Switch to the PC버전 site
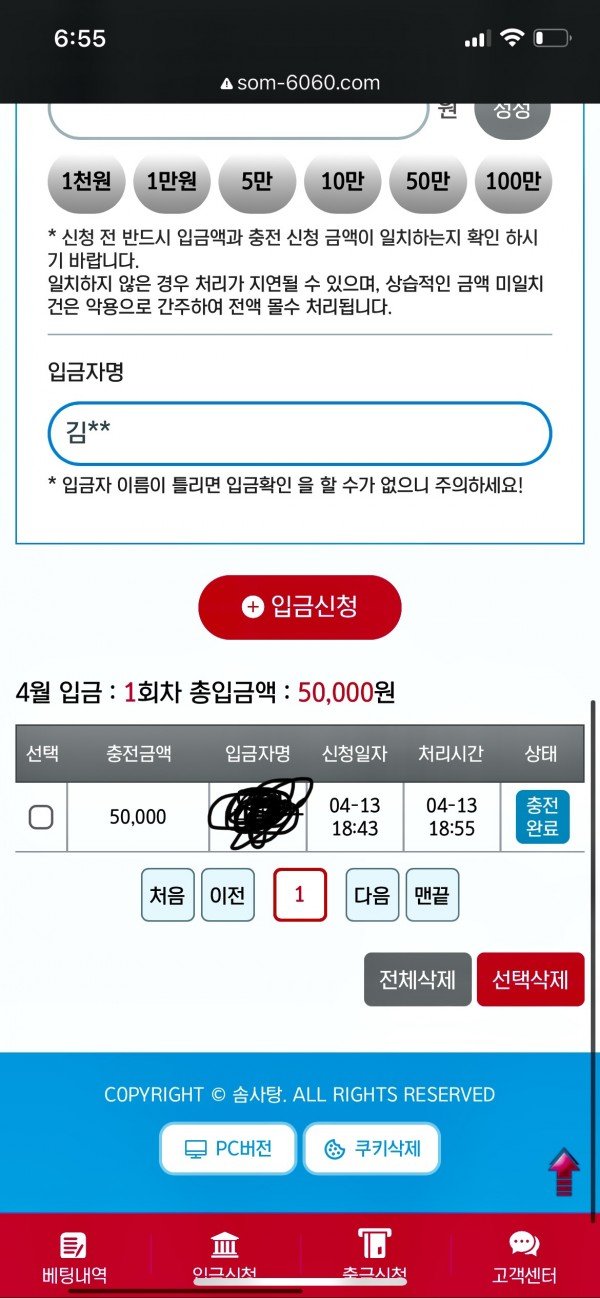 coord(229,1149)
